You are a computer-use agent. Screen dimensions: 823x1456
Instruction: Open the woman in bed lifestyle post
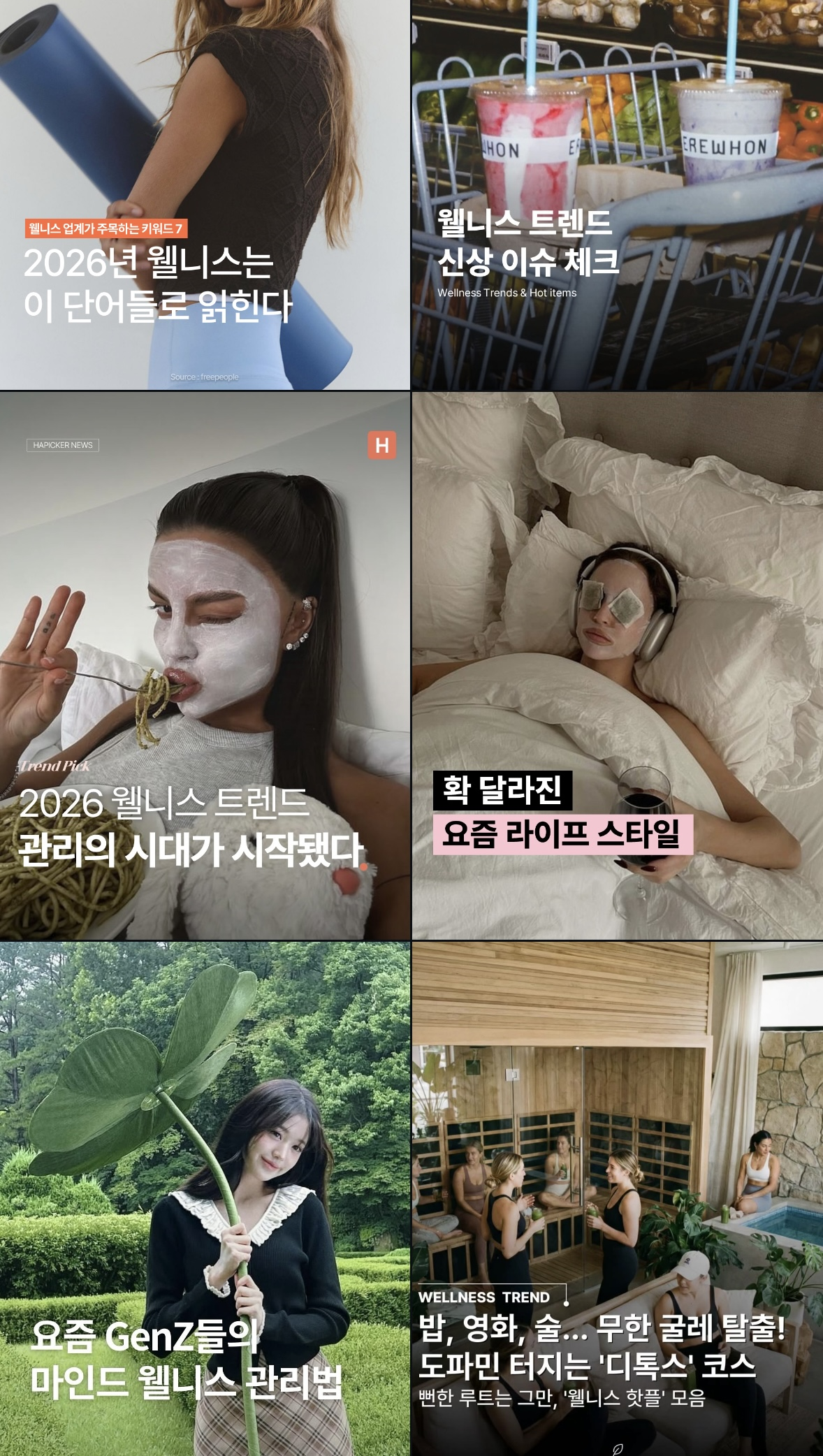coord(617,665)
